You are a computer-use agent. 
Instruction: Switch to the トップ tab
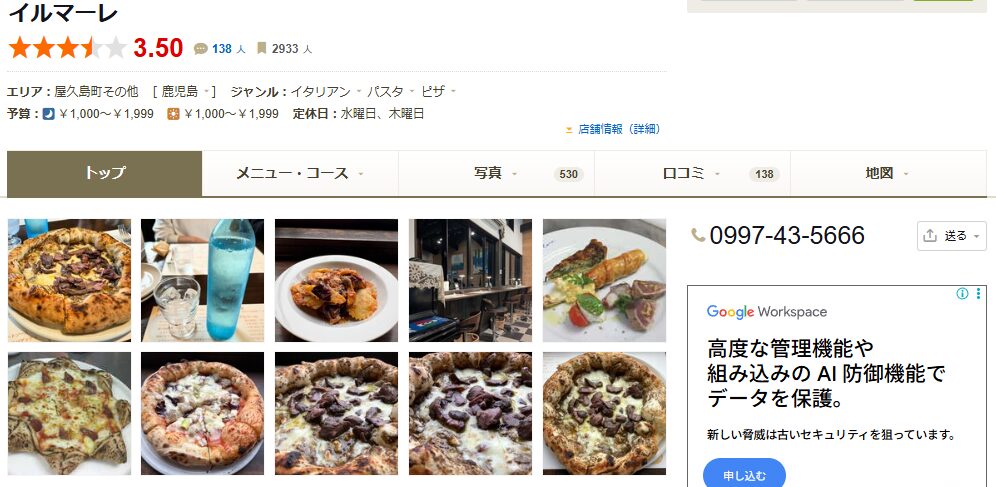(x=105, y=173)
